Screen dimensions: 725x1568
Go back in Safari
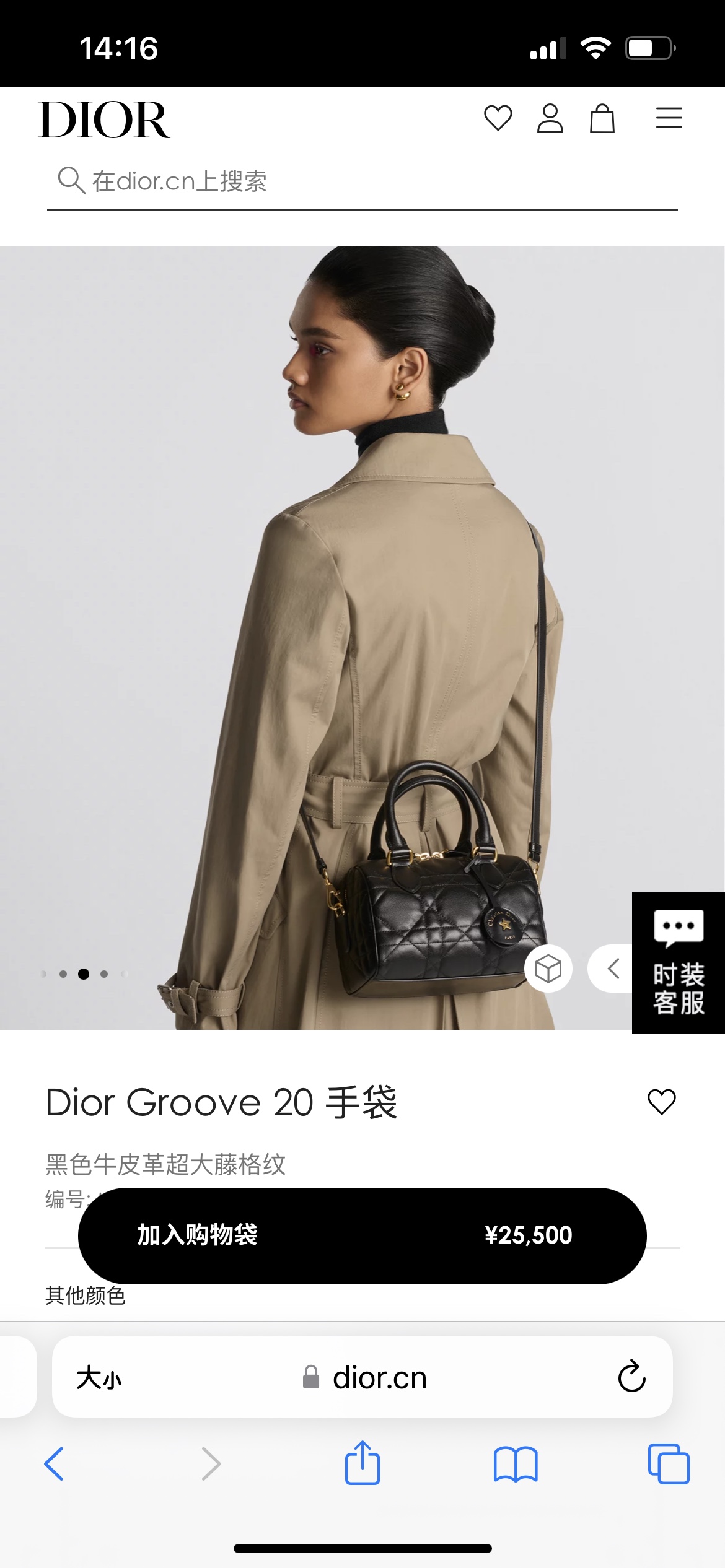[54, 1464]
